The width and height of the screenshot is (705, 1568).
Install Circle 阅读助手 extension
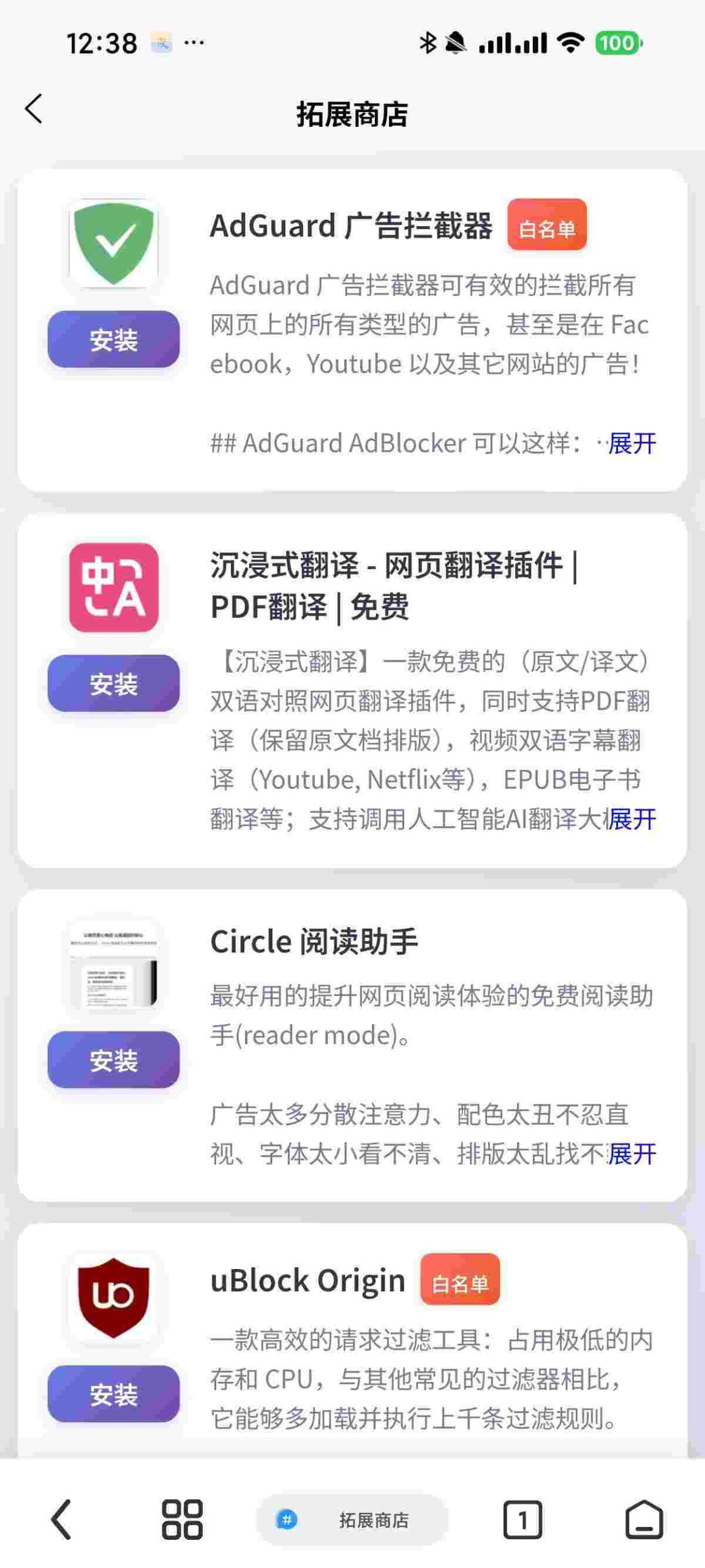pos(113,1059)
